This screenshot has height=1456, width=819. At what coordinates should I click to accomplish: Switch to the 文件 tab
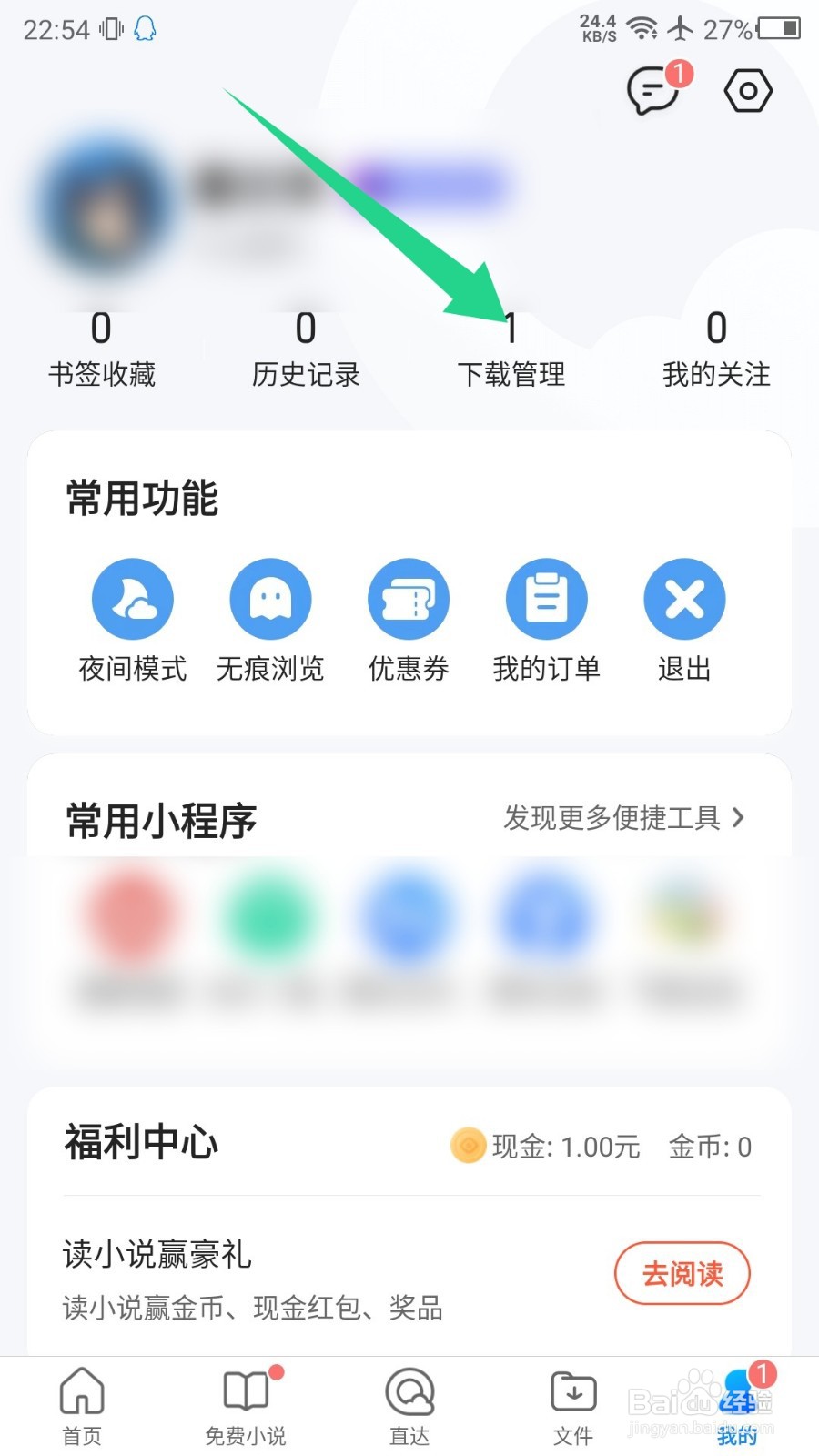click(573, 1406)
